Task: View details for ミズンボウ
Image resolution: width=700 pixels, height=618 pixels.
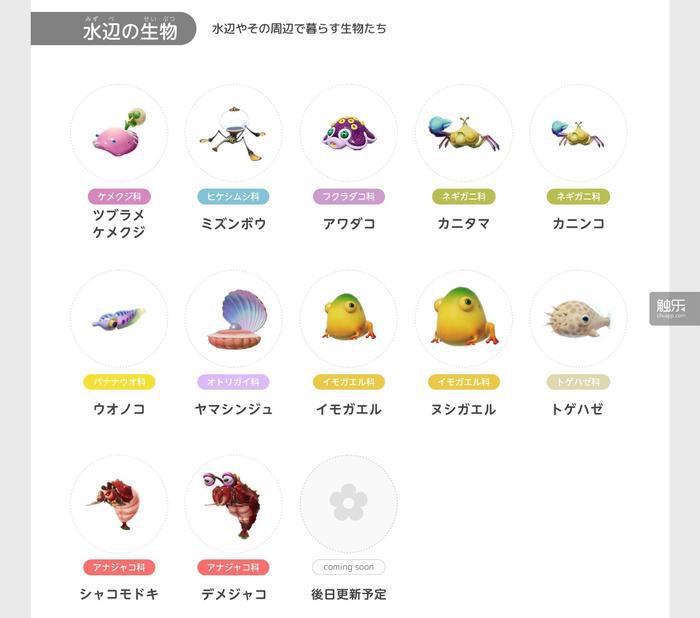Action: coord(234,133)
